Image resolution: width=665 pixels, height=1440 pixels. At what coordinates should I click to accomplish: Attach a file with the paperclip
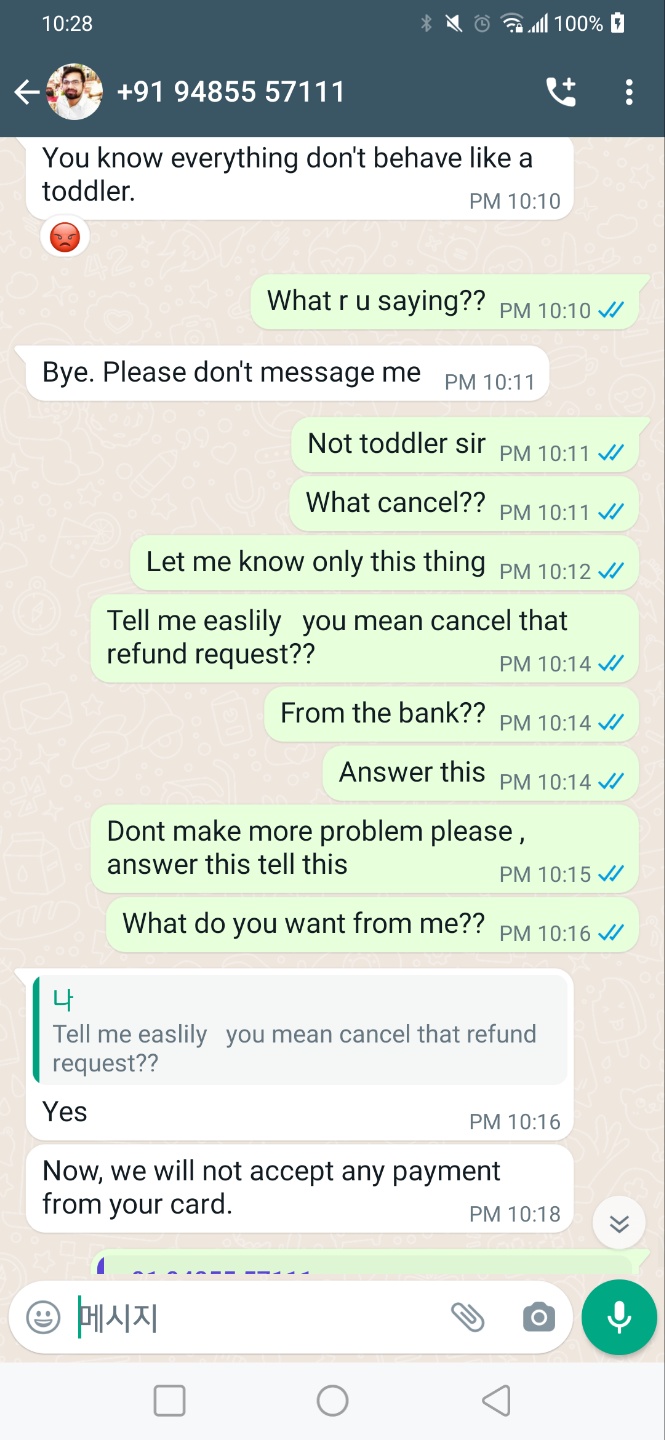467,1318
